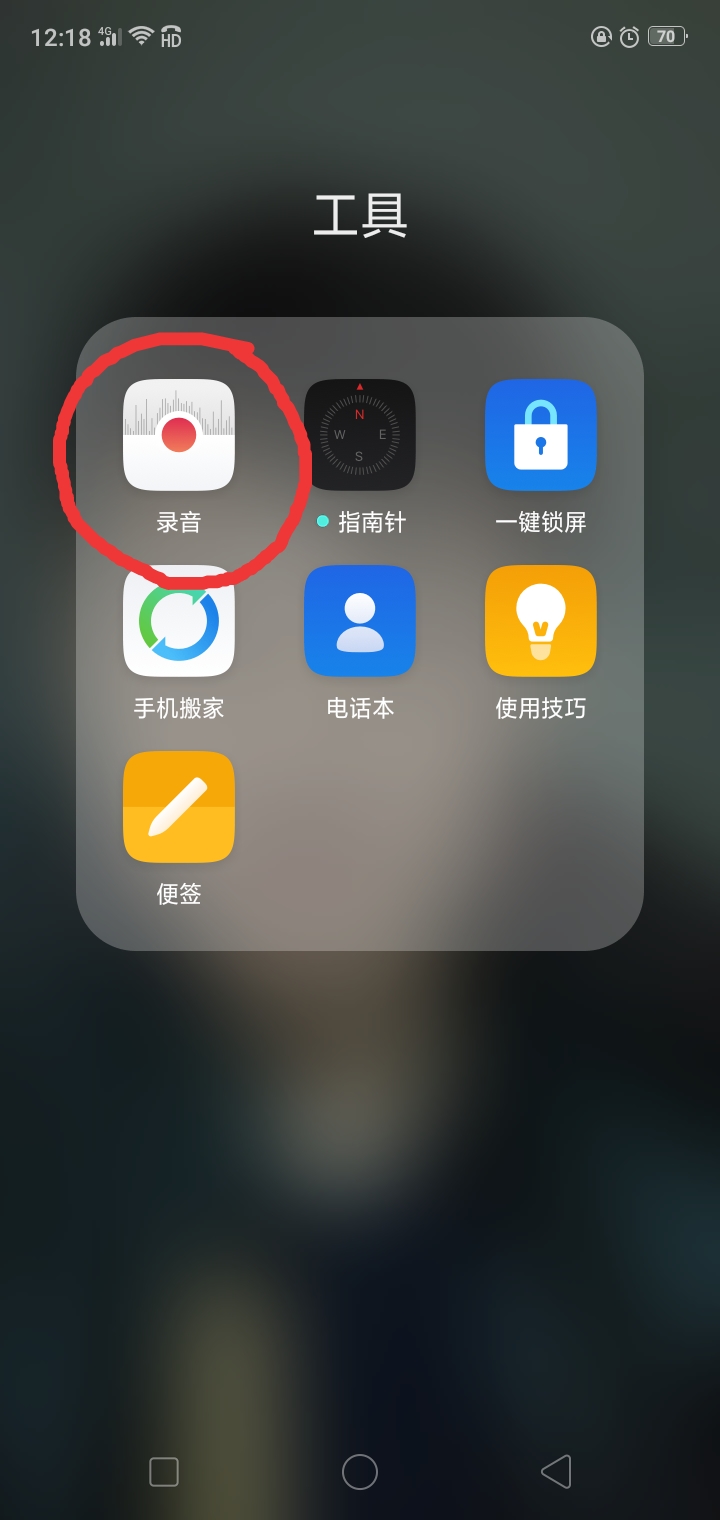
Task: Tap the 工具 folder title
Action: point(360,215)
